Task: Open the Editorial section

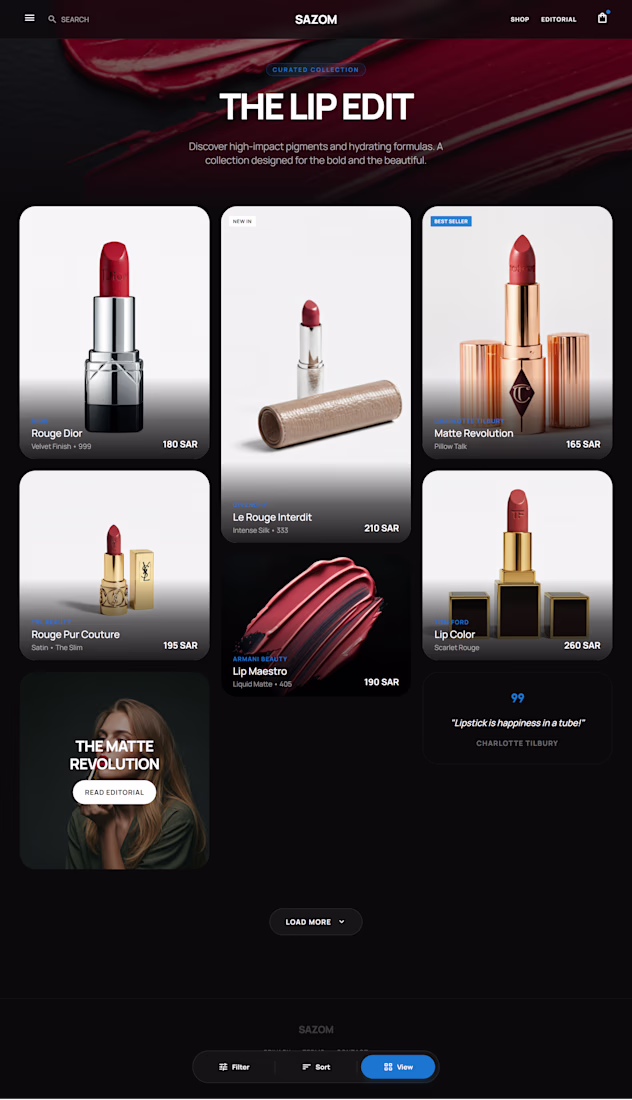Action: point(559,19)
